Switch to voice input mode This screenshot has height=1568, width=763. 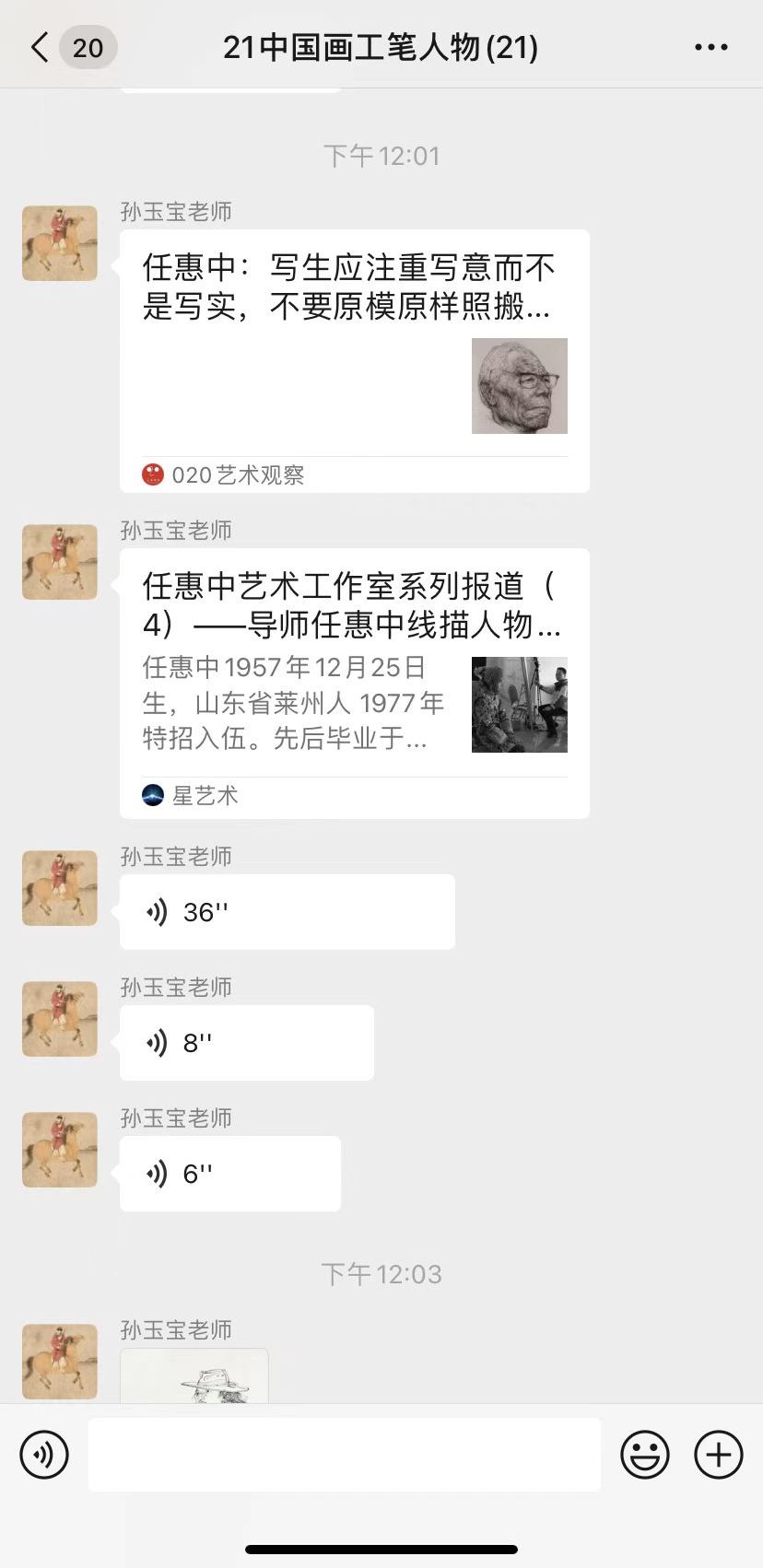tap(44, 1455)
